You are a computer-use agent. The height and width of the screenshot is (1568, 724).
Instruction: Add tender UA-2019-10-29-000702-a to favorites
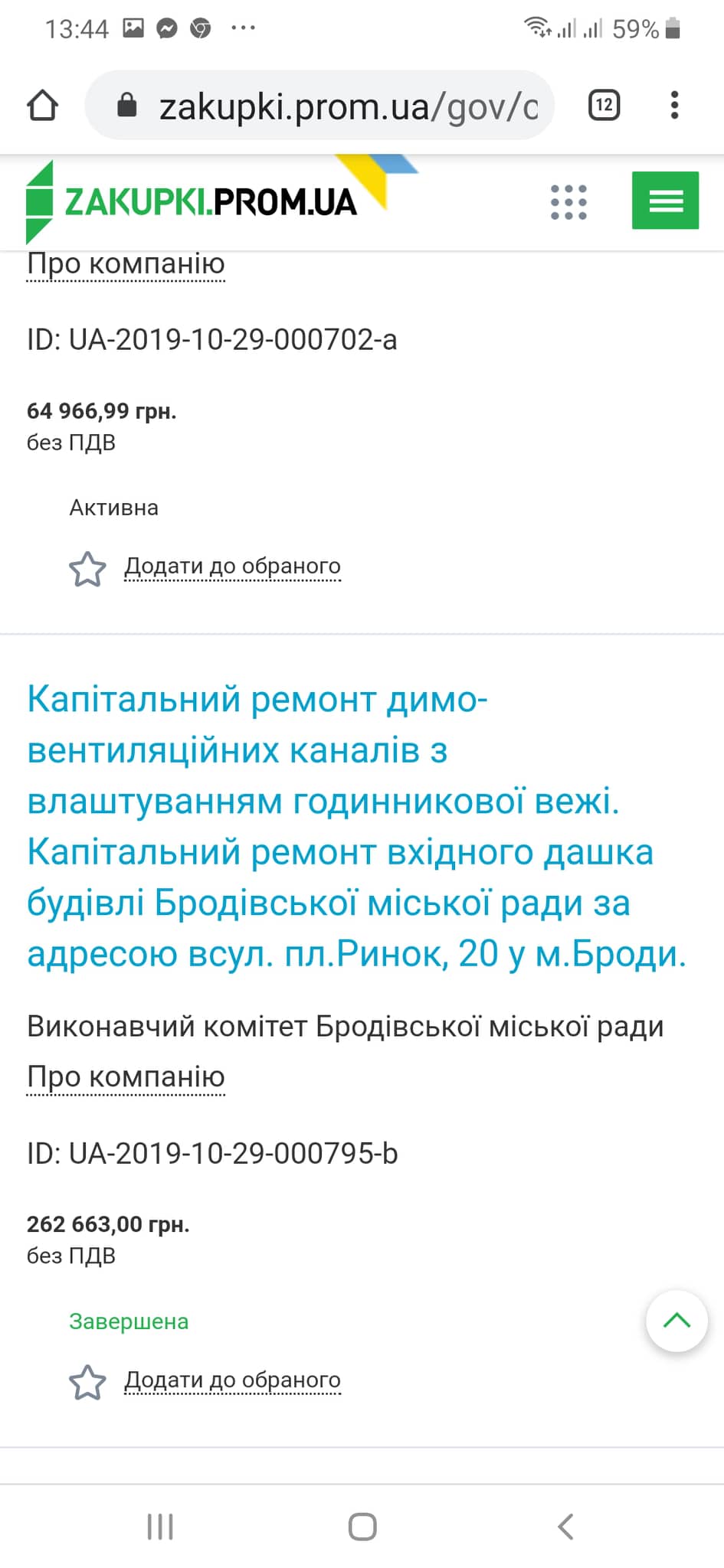coord(231,567)
